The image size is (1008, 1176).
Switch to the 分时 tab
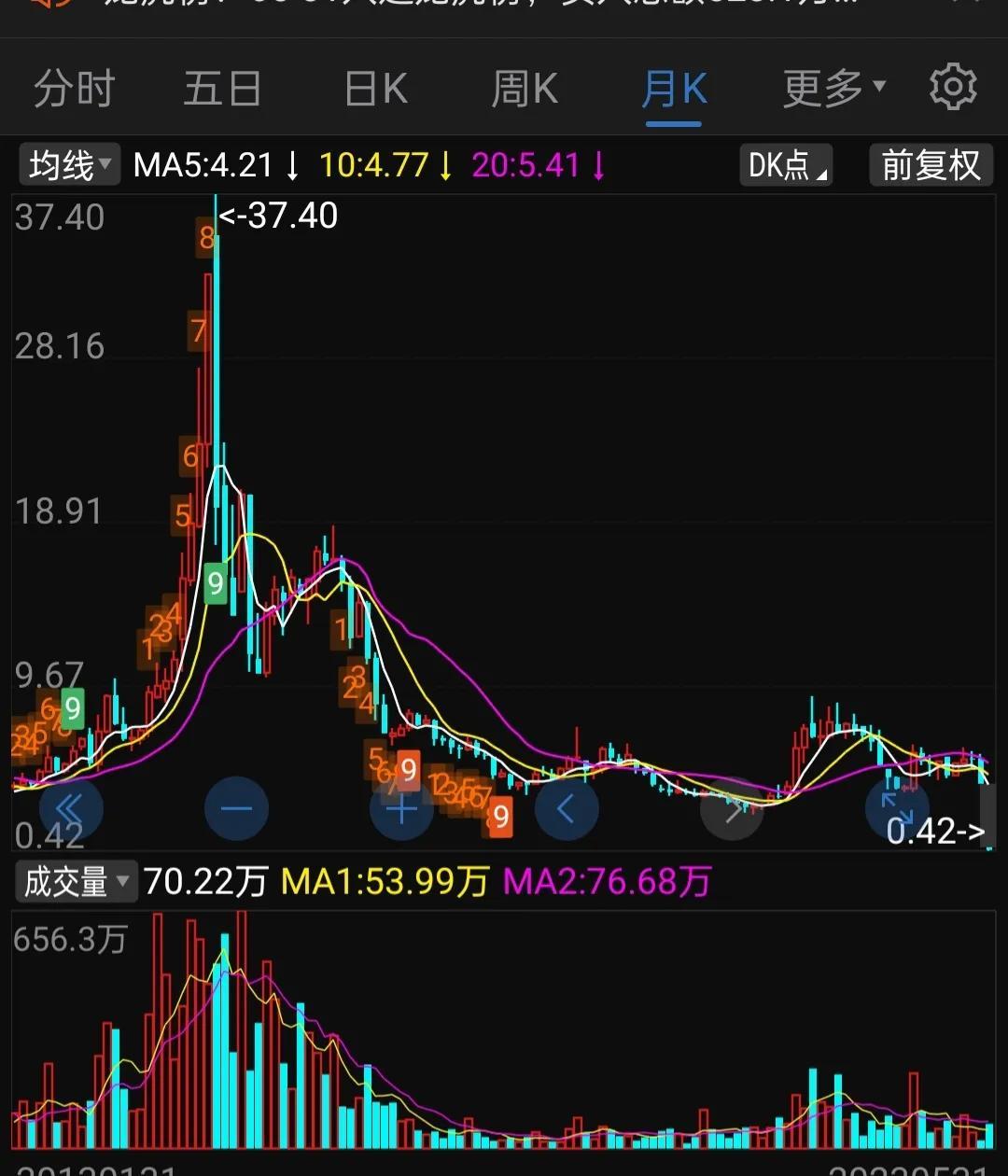[x=75, y=90]
